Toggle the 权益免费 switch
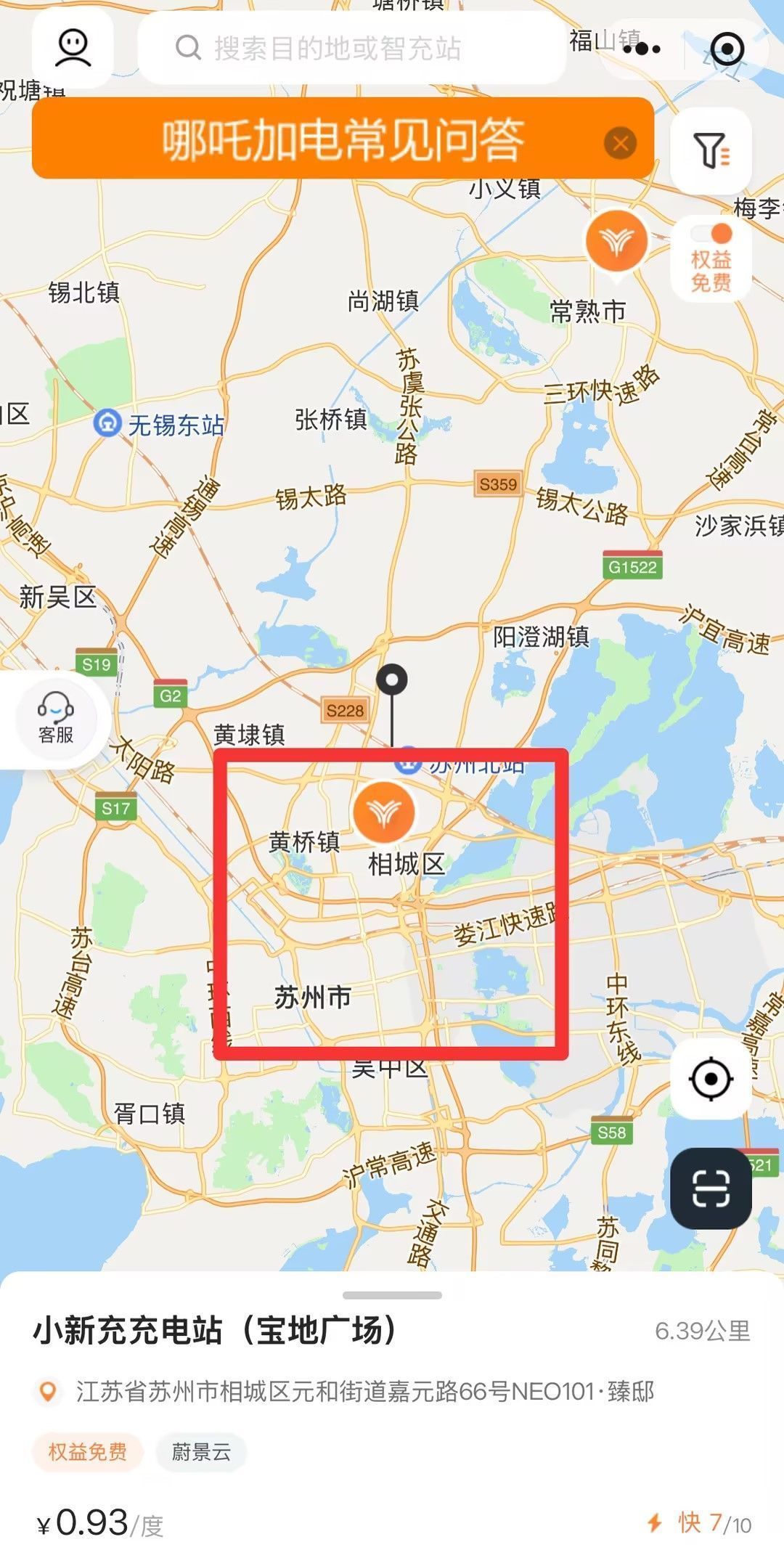The image size is (784, 1550). (711, 234)
